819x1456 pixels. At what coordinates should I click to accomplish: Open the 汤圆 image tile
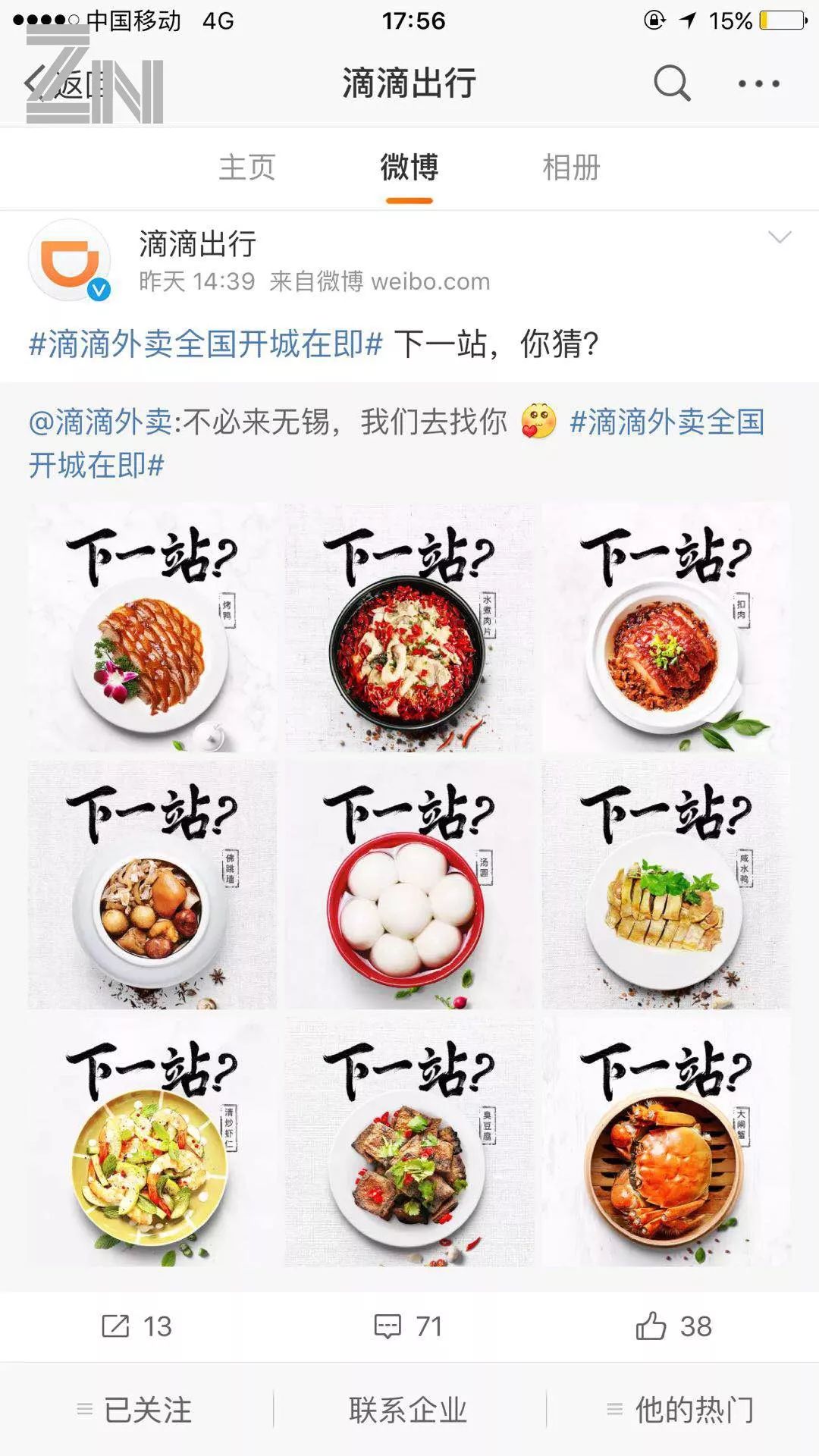coord(409,885)
